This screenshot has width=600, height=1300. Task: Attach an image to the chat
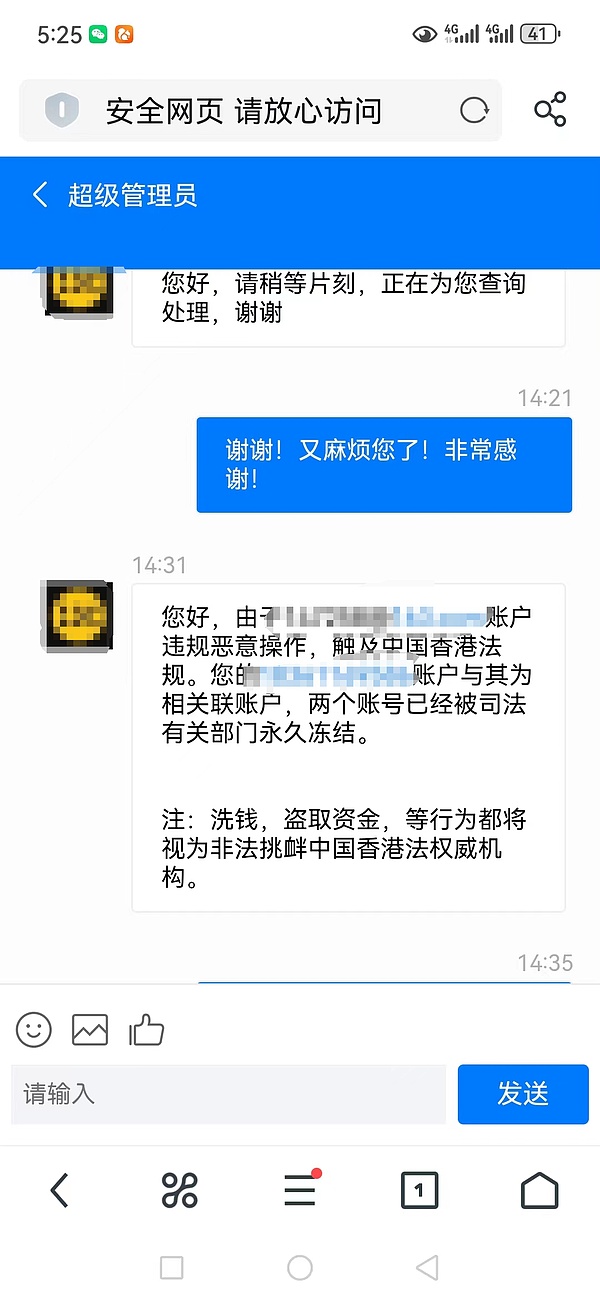[x=90, y=1029]
